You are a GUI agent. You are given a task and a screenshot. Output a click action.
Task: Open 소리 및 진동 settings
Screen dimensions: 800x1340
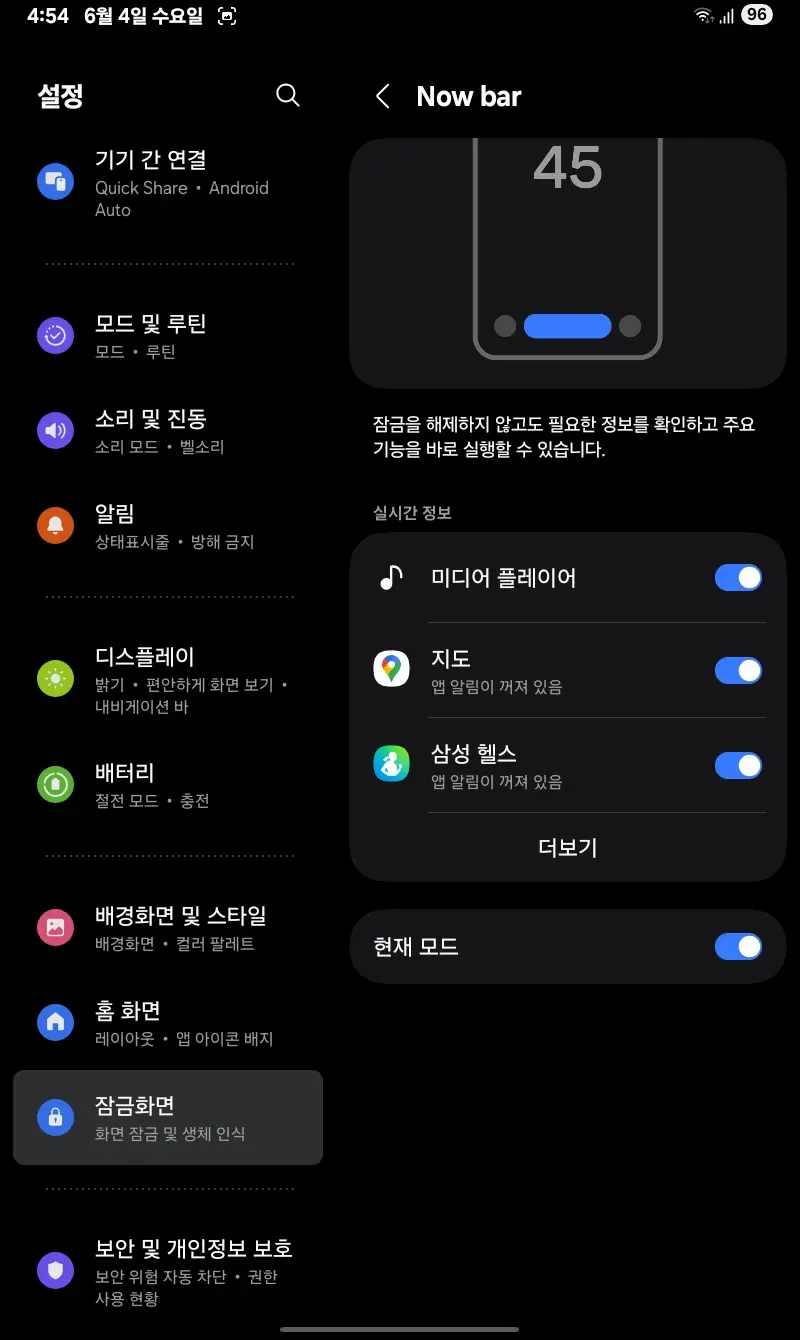tap(168, 431)
